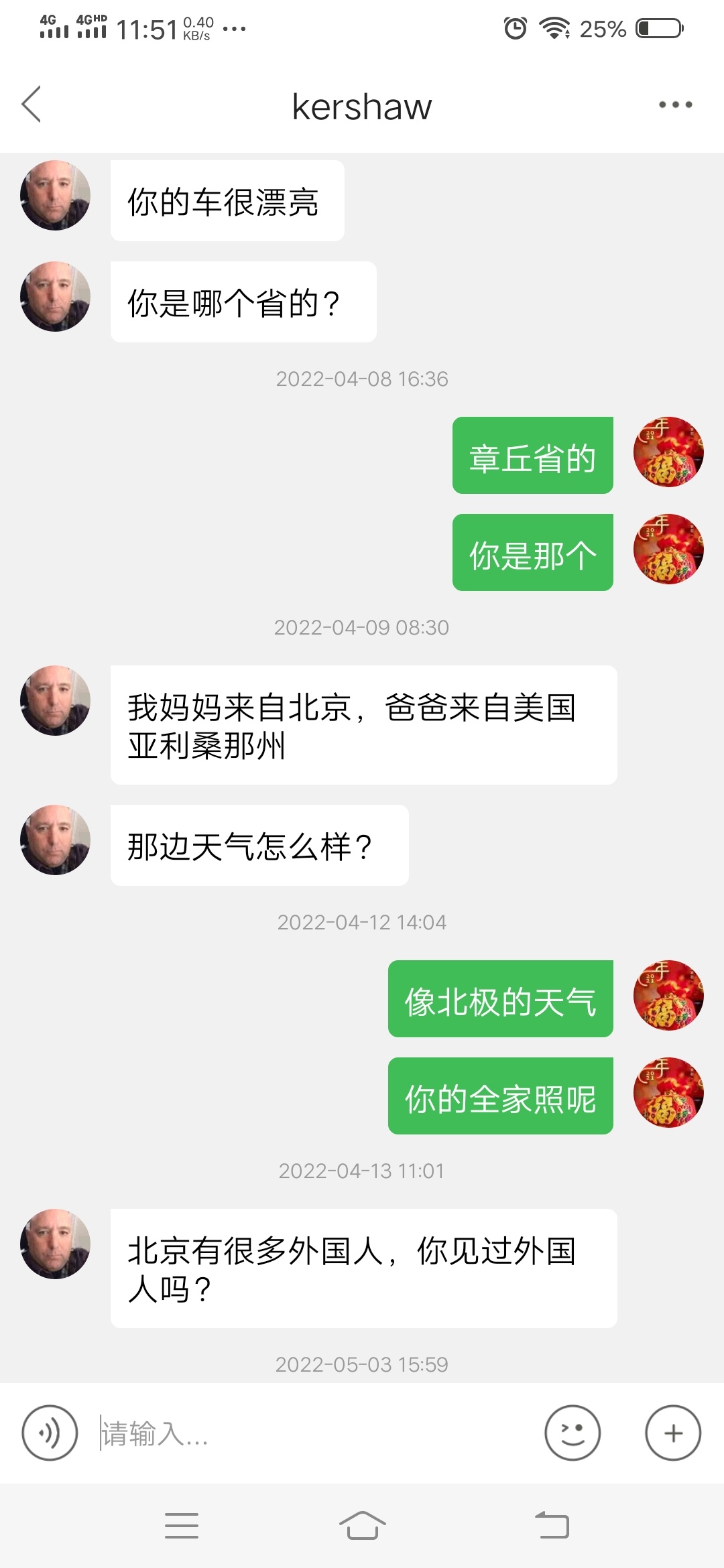The width and height of the screenshot is (724, 1568).
Task: Switch to voice message input
Action: [50, 1433]
